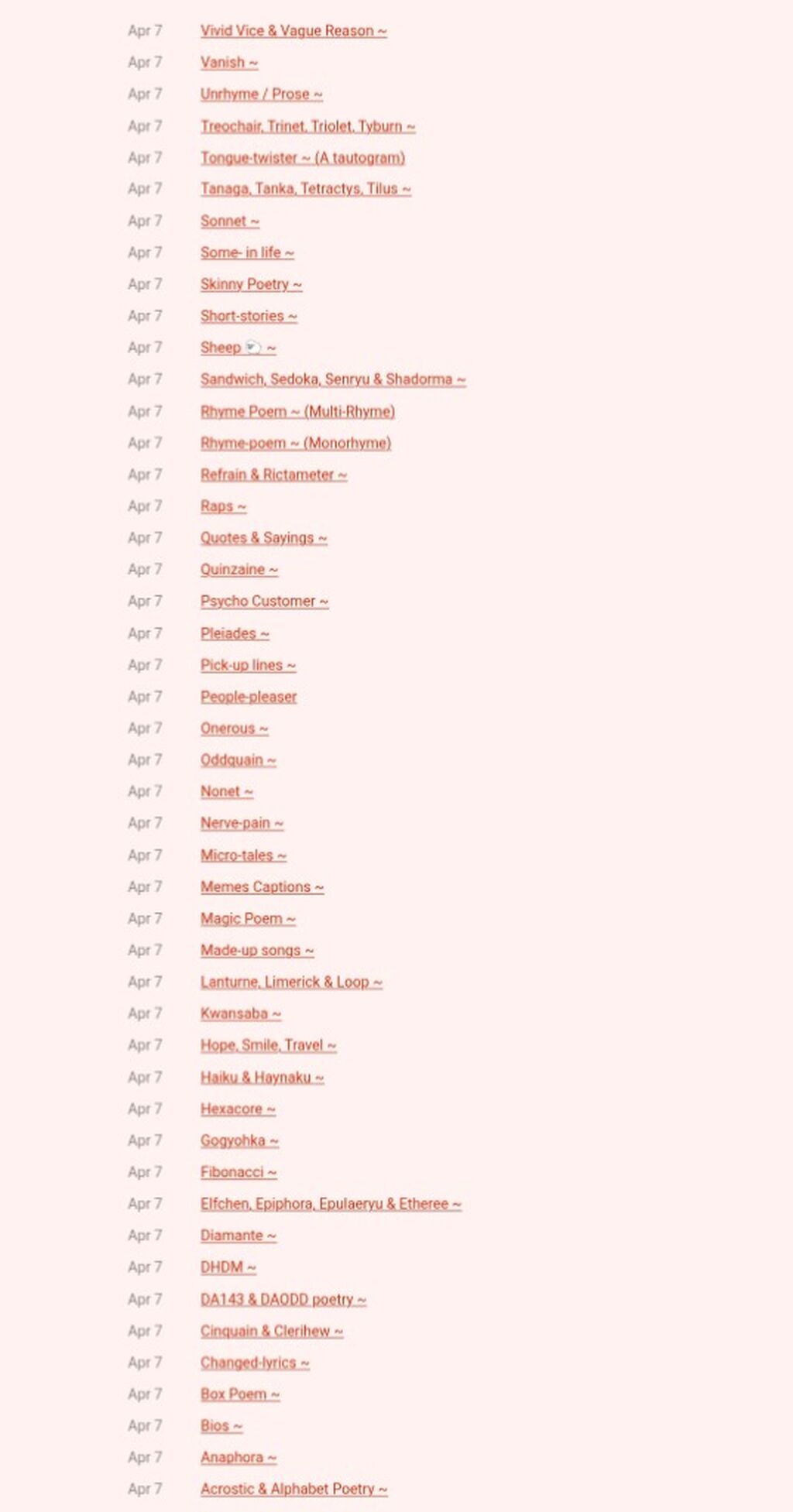The height and width of the screenshot is (1512, 793).
Task: Open the Psycho Customer link
Action: (265, 602)
